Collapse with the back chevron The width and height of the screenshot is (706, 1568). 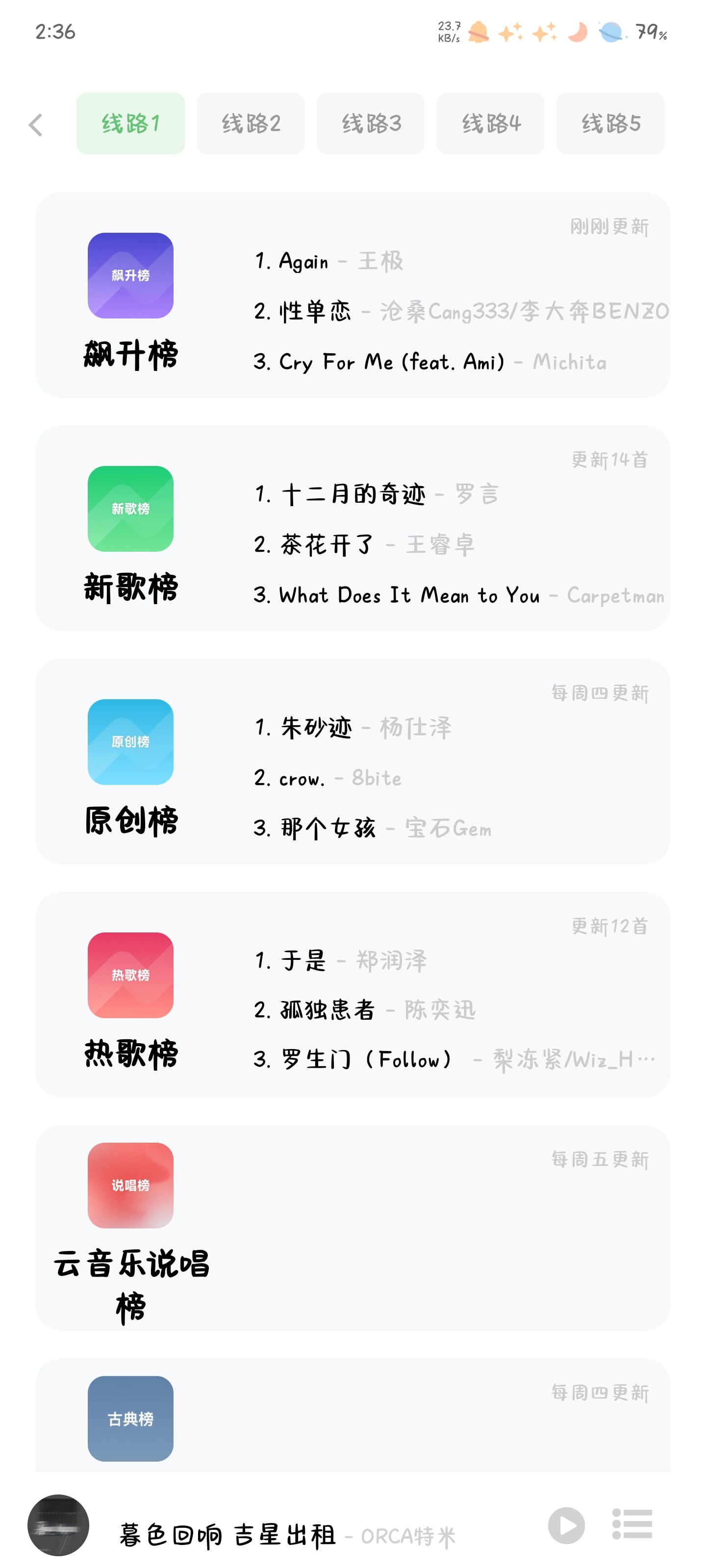[35, 123]
